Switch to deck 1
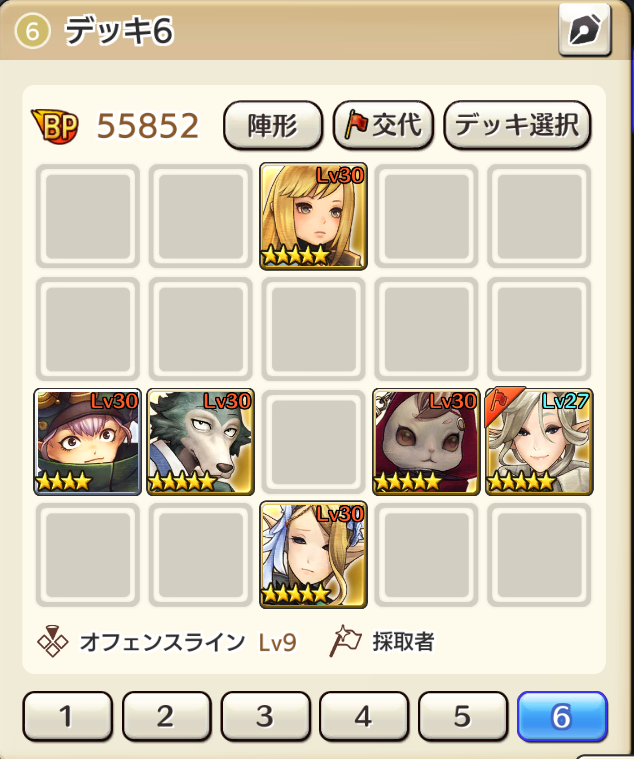Screen dimensions: 634x759 [x=66, y=716]
